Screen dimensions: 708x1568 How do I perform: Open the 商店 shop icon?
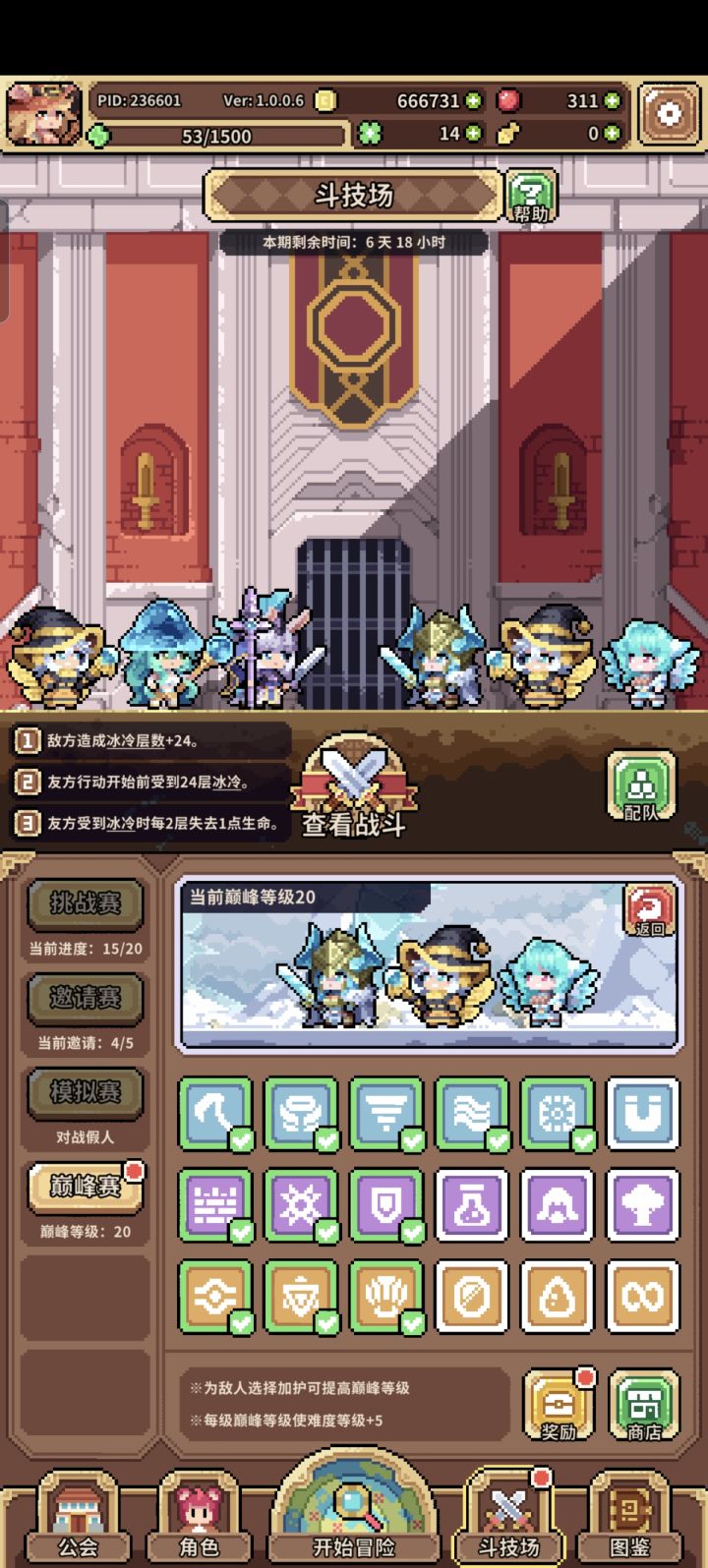coord(640,1403)
